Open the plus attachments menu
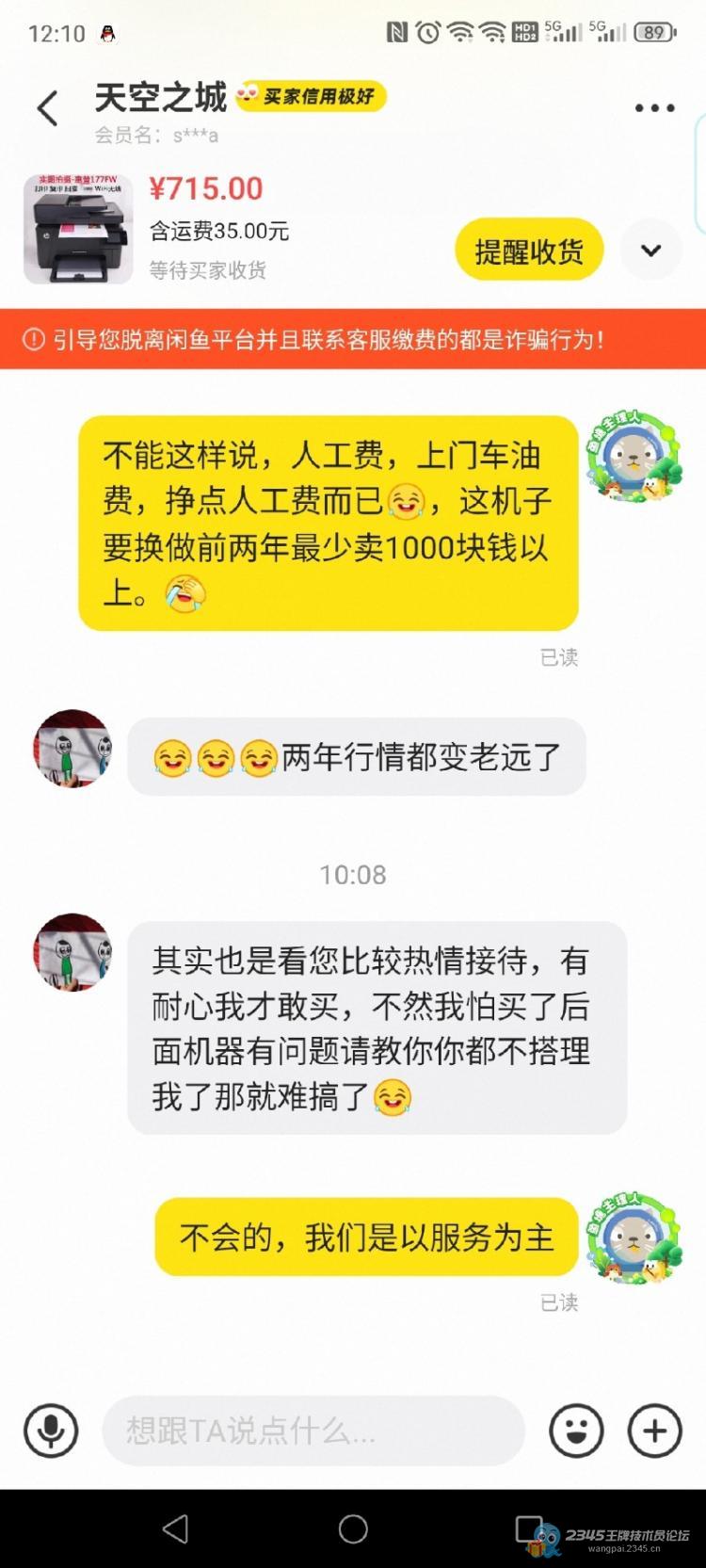706x1568 pixels. 654,1431
